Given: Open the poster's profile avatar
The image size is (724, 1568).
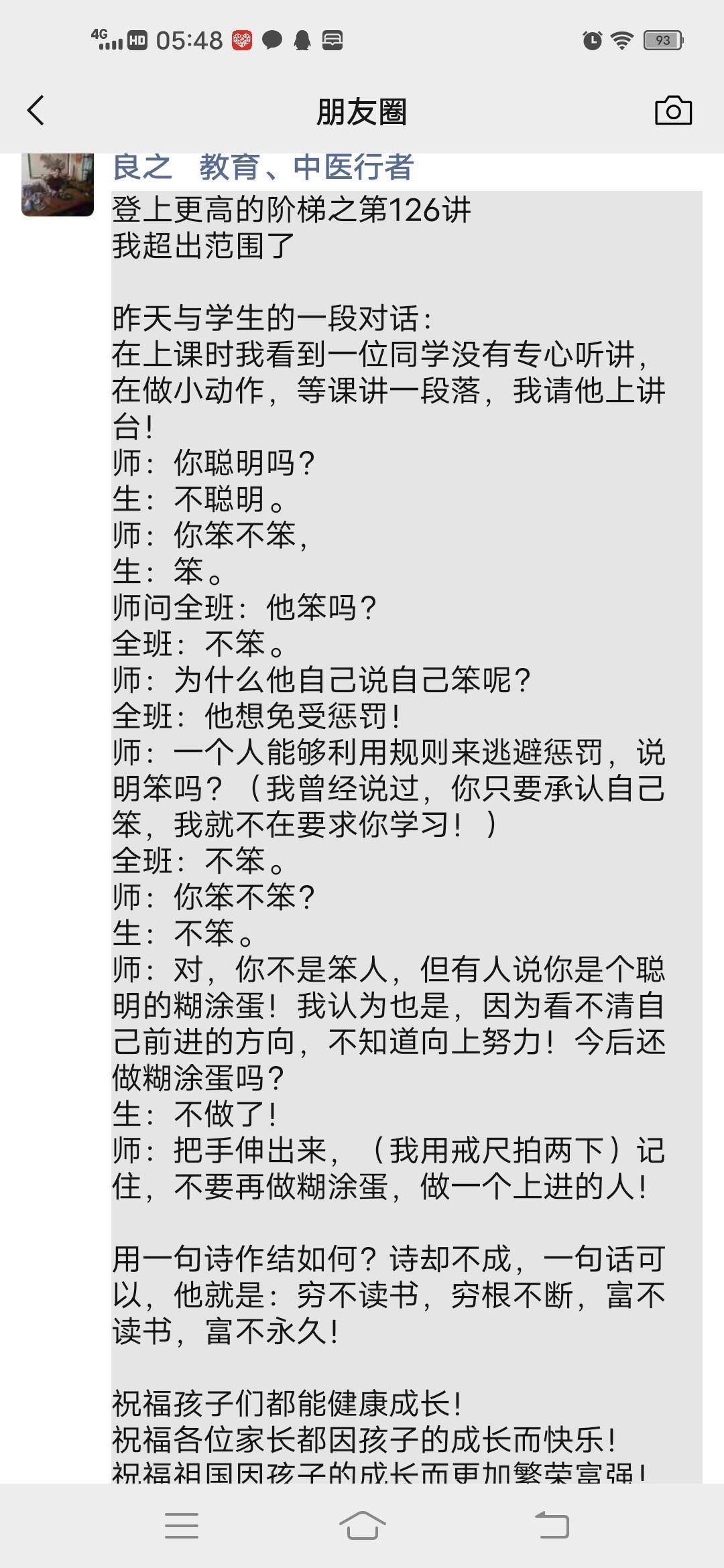Looking at the screenshot, I should pos(58,184).
